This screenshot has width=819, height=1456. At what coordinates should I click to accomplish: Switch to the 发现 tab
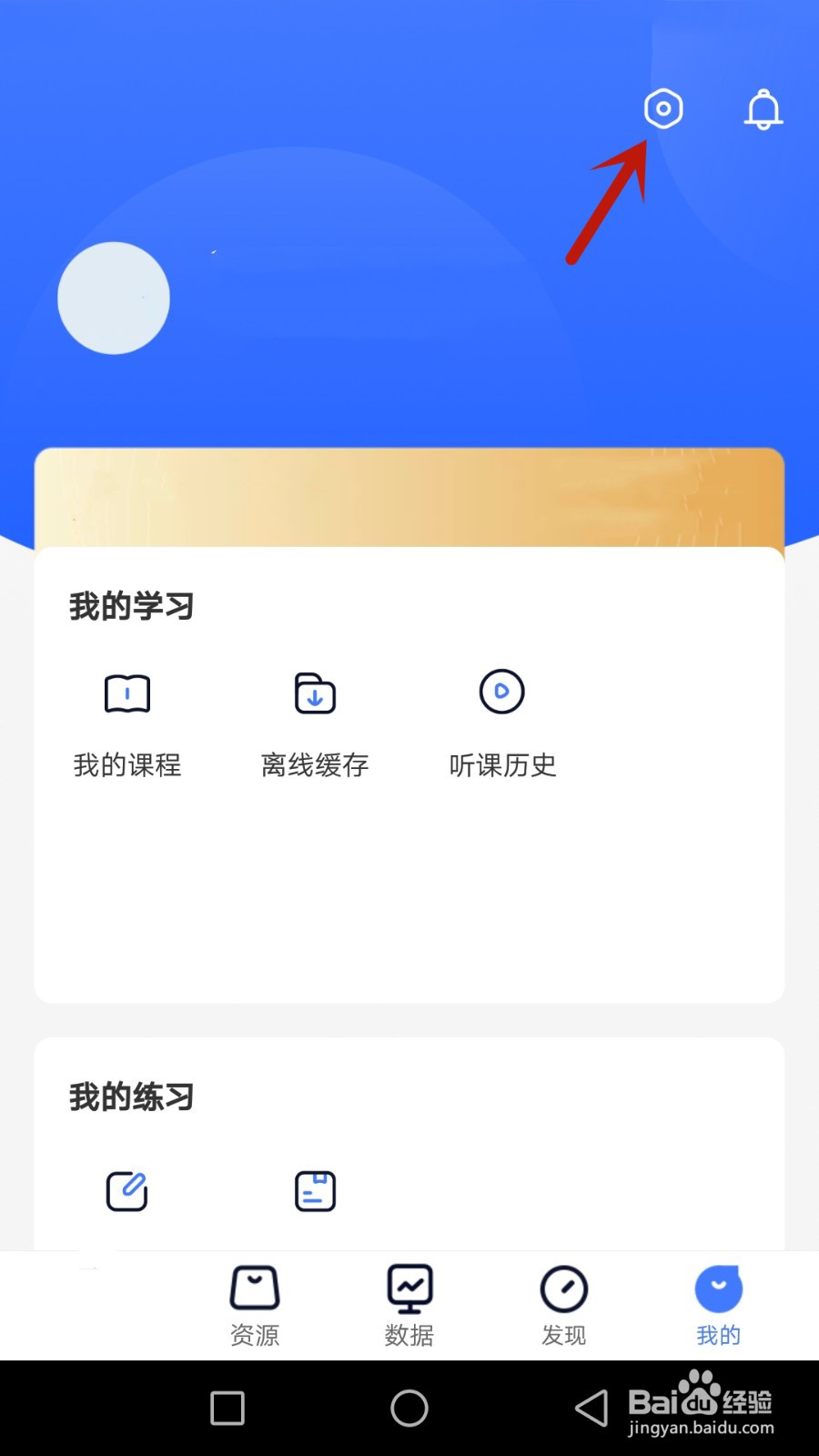563,1303
